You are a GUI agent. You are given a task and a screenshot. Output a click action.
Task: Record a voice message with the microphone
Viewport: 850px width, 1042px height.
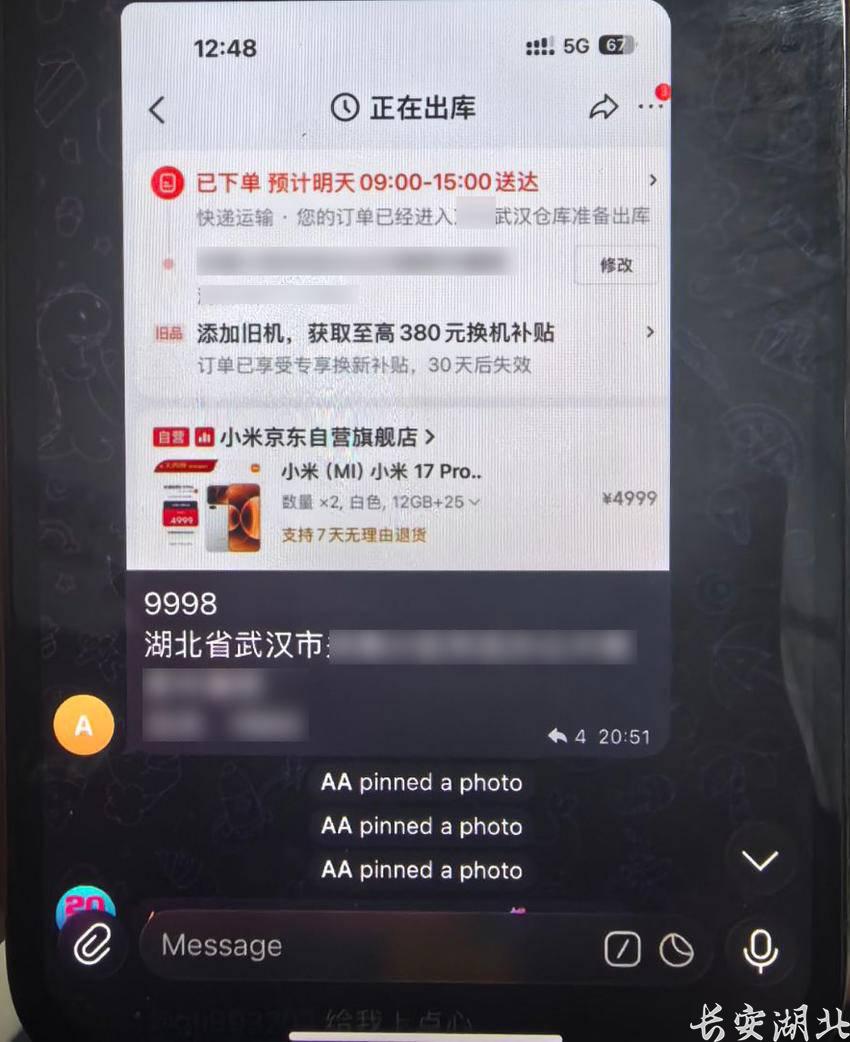tap(760, 948)
